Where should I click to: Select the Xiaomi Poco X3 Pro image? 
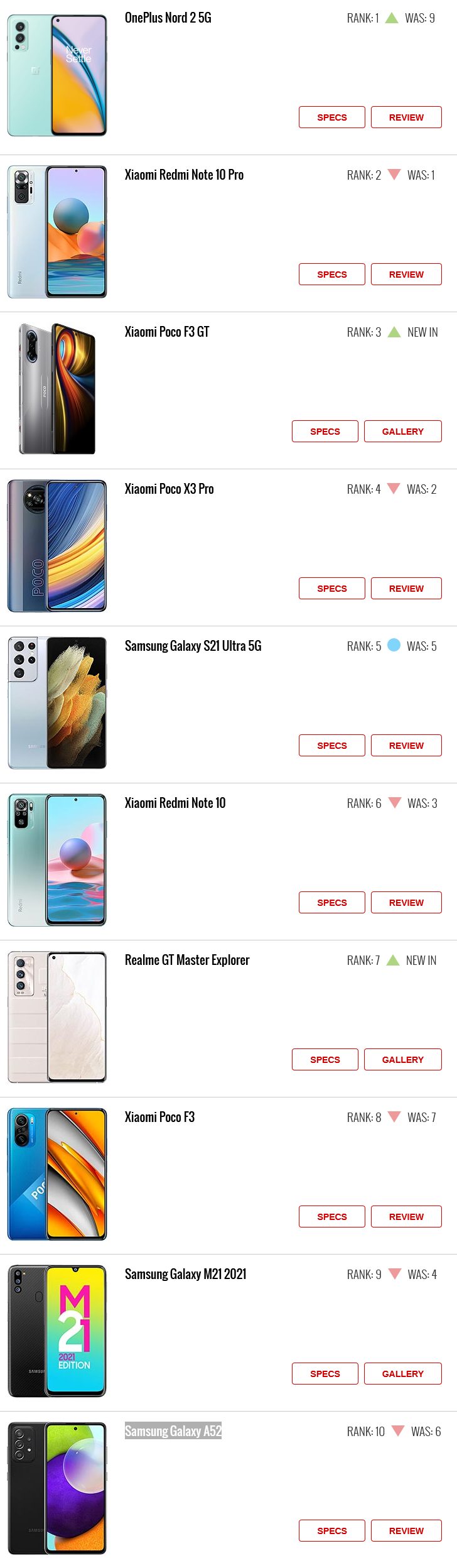[x=57, y=546]
